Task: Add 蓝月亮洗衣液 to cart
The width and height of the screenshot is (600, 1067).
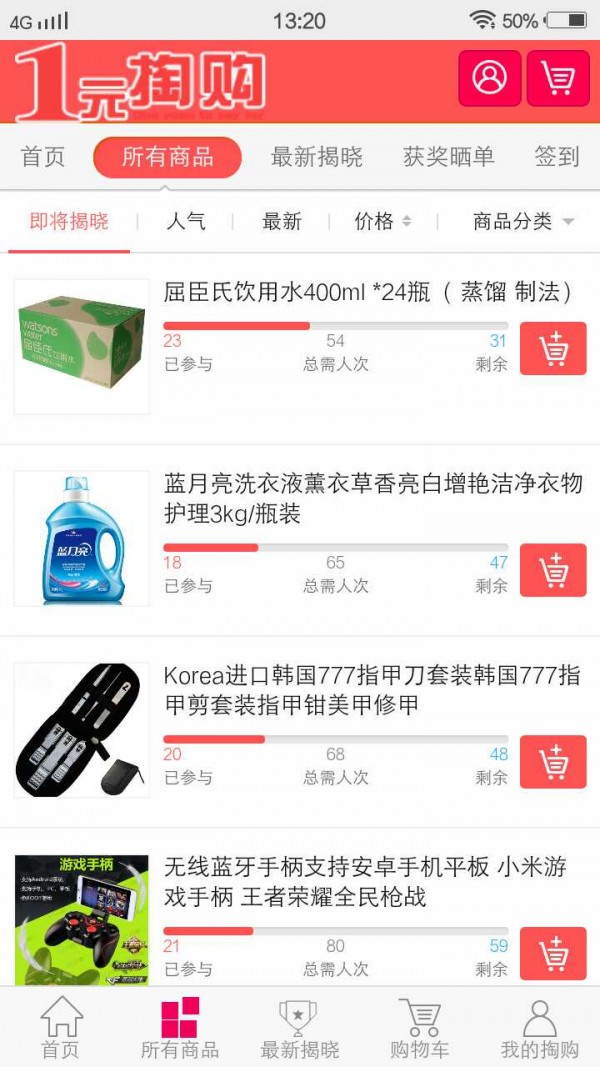Action: tap(553, 570)
